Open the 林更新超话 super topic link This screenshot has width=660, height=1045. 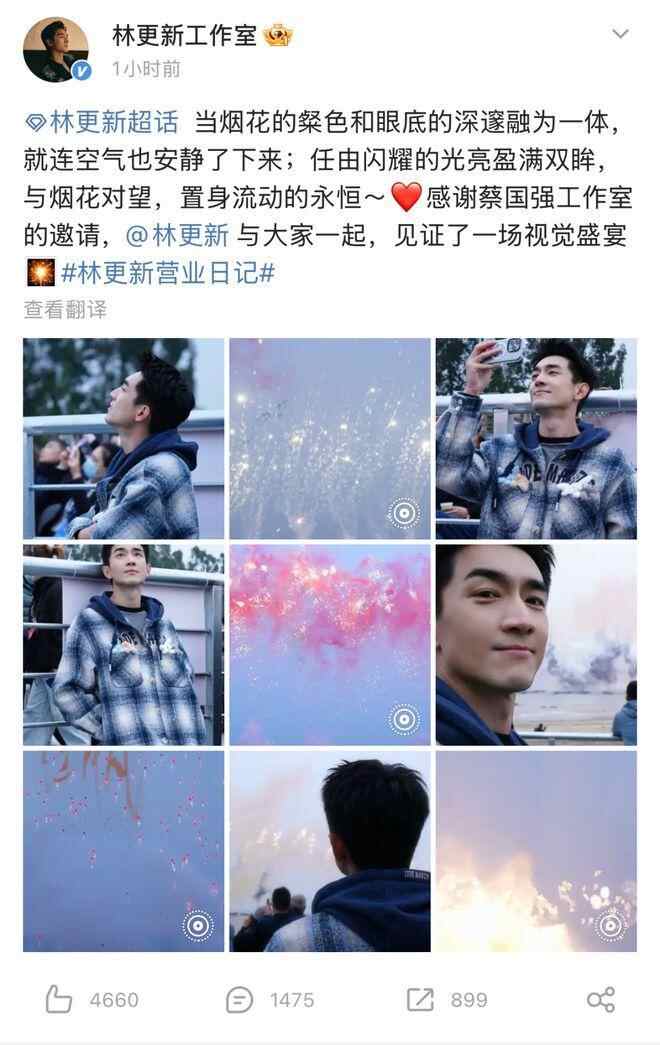tap(102, 123)
